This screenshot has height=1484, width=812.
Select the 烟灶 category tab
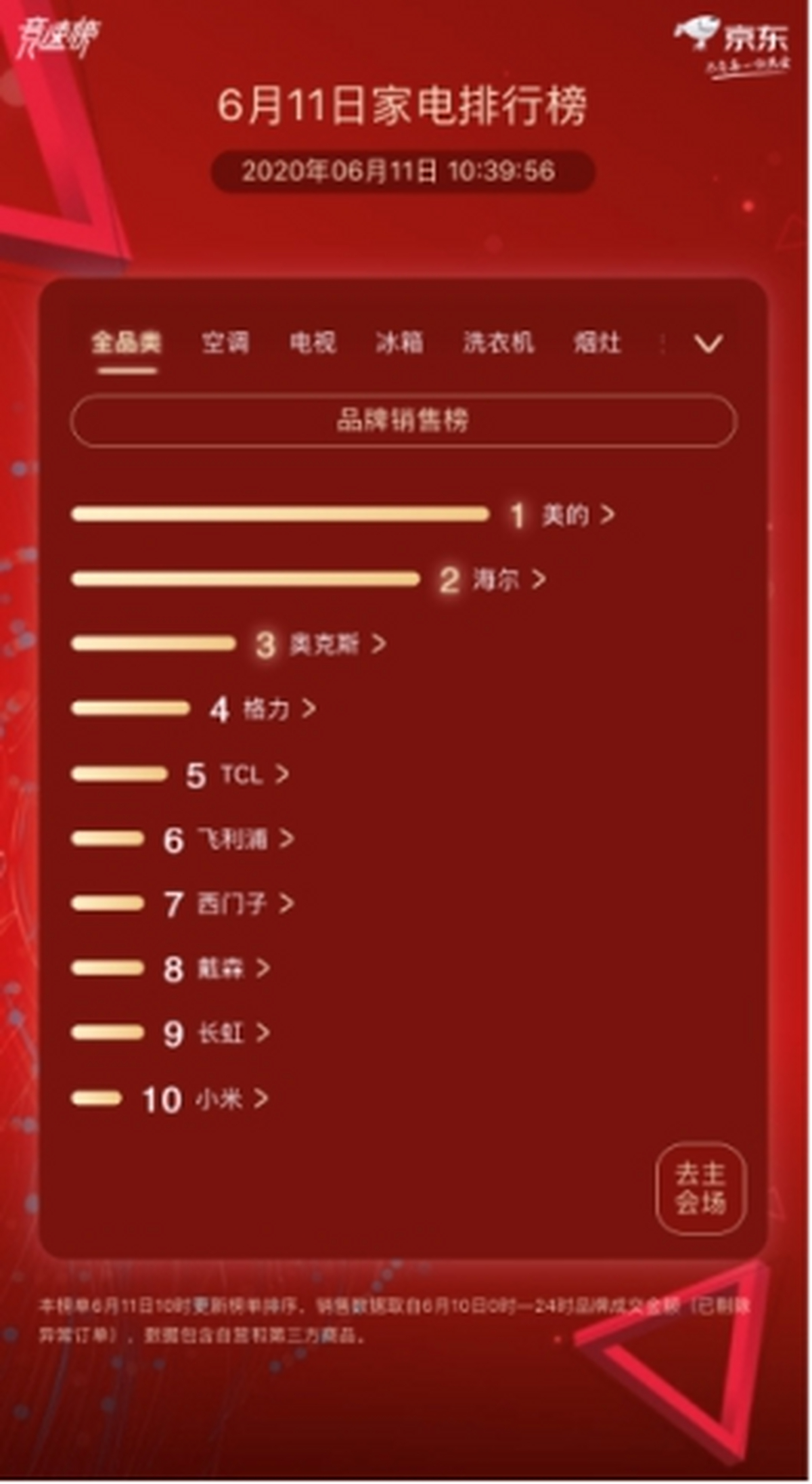(x=597, y=343)
